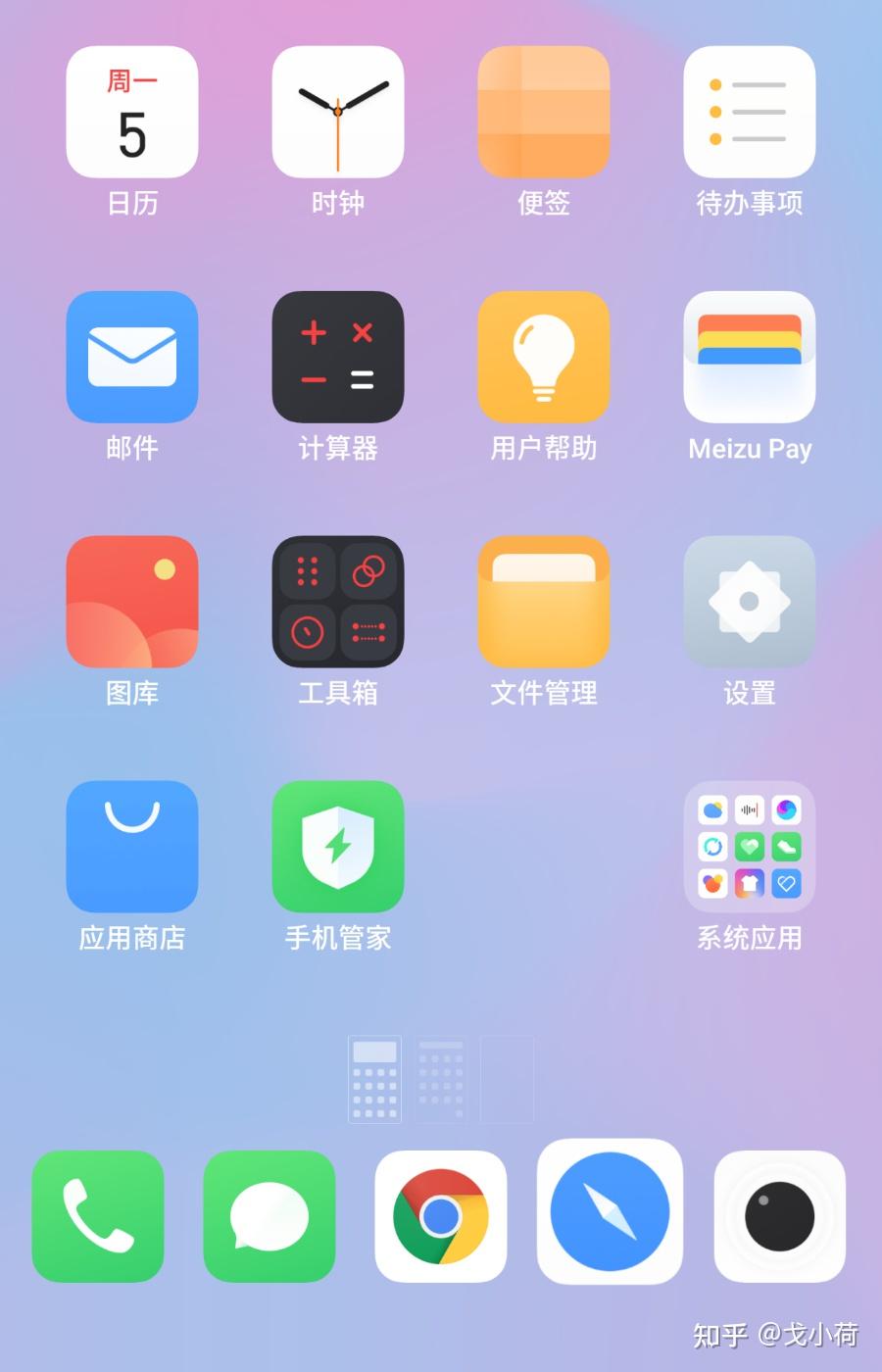This screenshot has height=1372, width=882.
Task: Open the 文件管理 file manager
Action: pyautogui.click(x=544, y=601)
